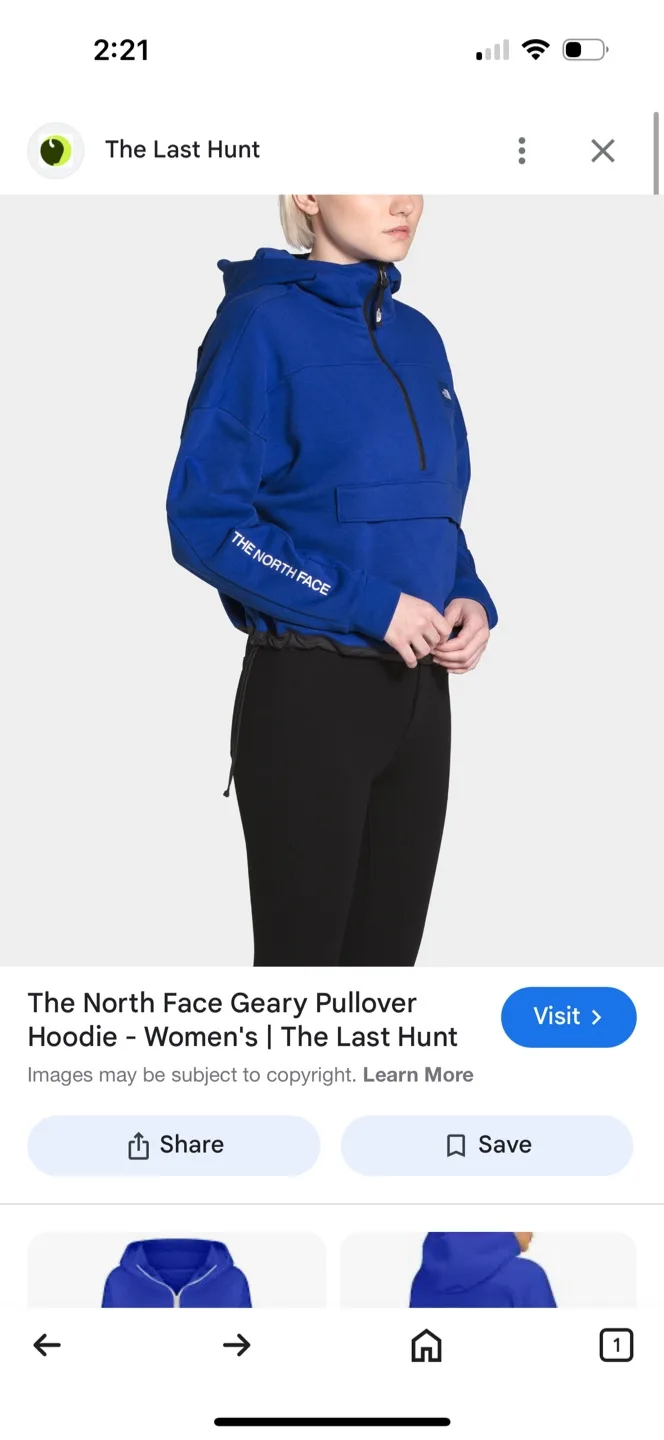
Task: Open the blue North Face hoodie photo
Action: click(x=331, y=580)
